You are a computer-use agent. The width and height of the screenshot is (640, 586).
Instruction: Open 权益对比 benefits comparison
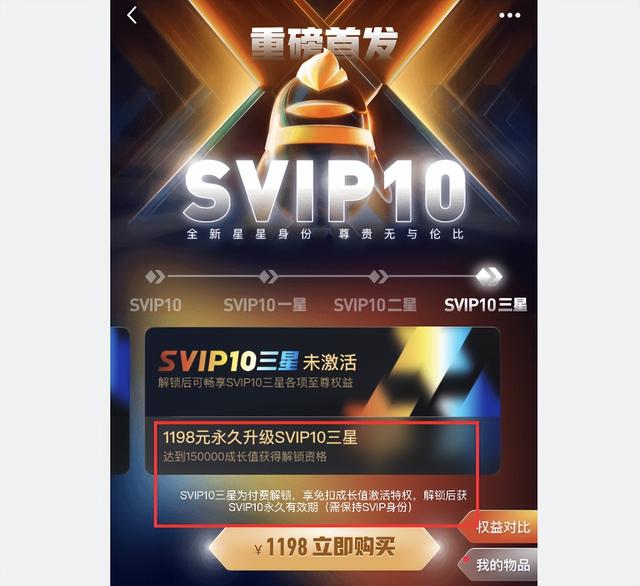[503, 527]
